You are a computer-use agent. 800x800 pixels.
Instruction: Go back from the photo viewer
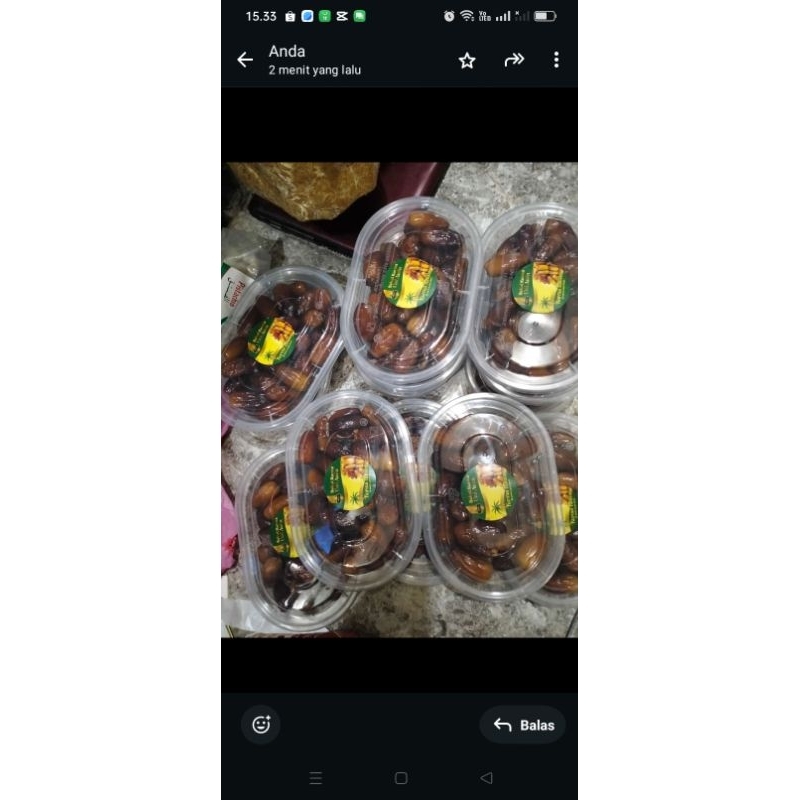(245, 60)
